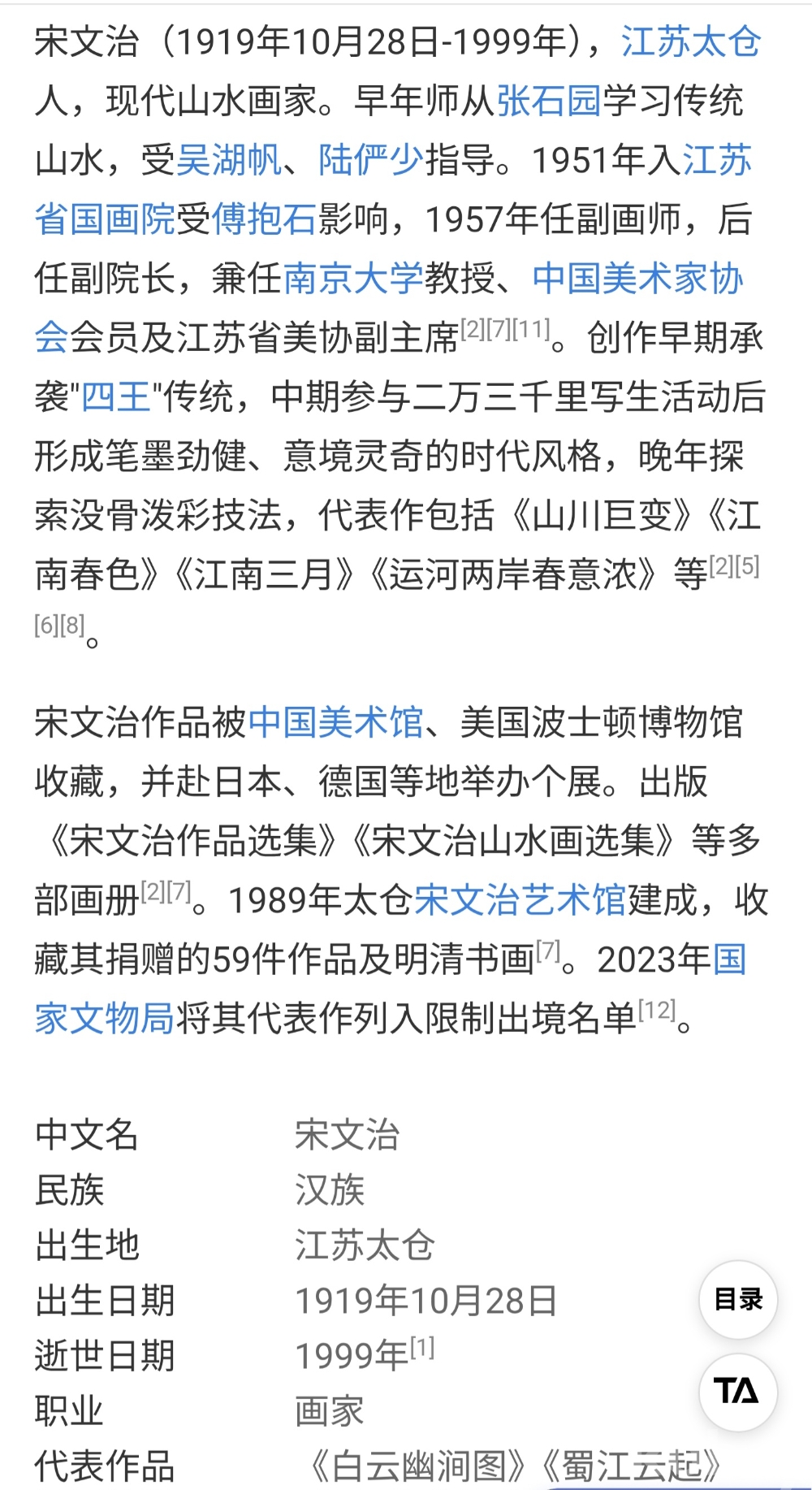812x1490 pixels.
Task: Follow the 吴湖帆 link
Action: click(228, 161)
